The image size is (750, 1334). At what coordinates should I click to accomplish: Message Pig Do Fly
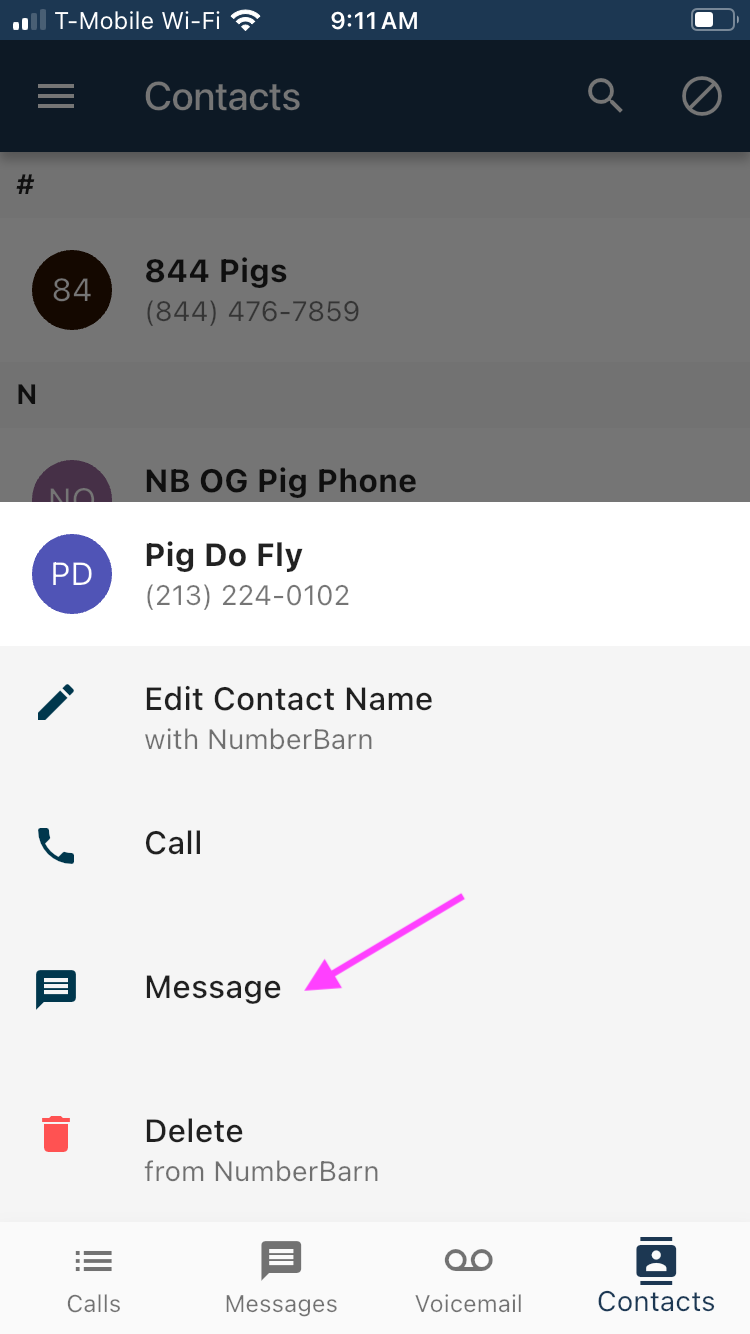212,988
